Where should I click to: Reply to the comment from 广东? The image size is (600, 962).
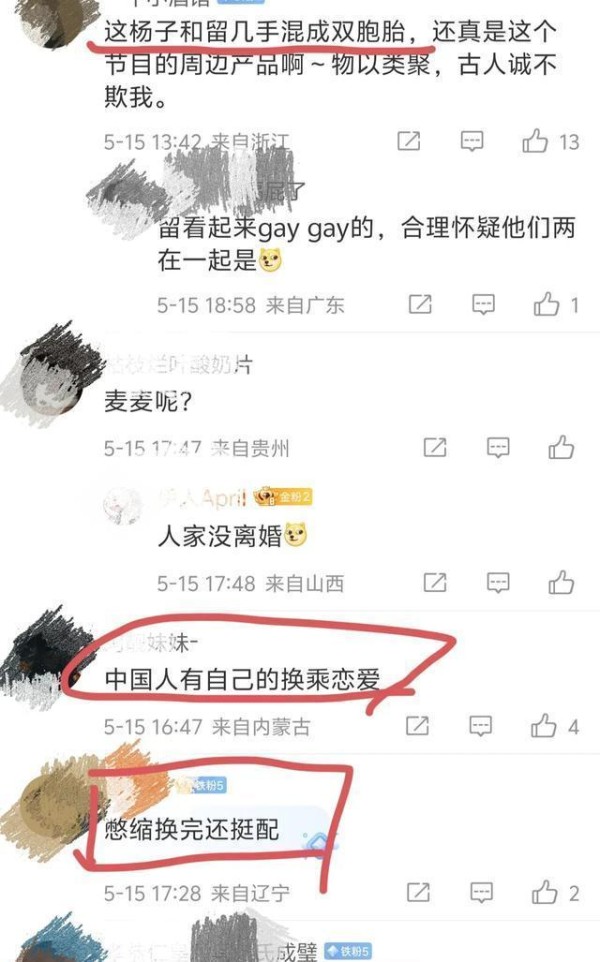tap(483, 304)
